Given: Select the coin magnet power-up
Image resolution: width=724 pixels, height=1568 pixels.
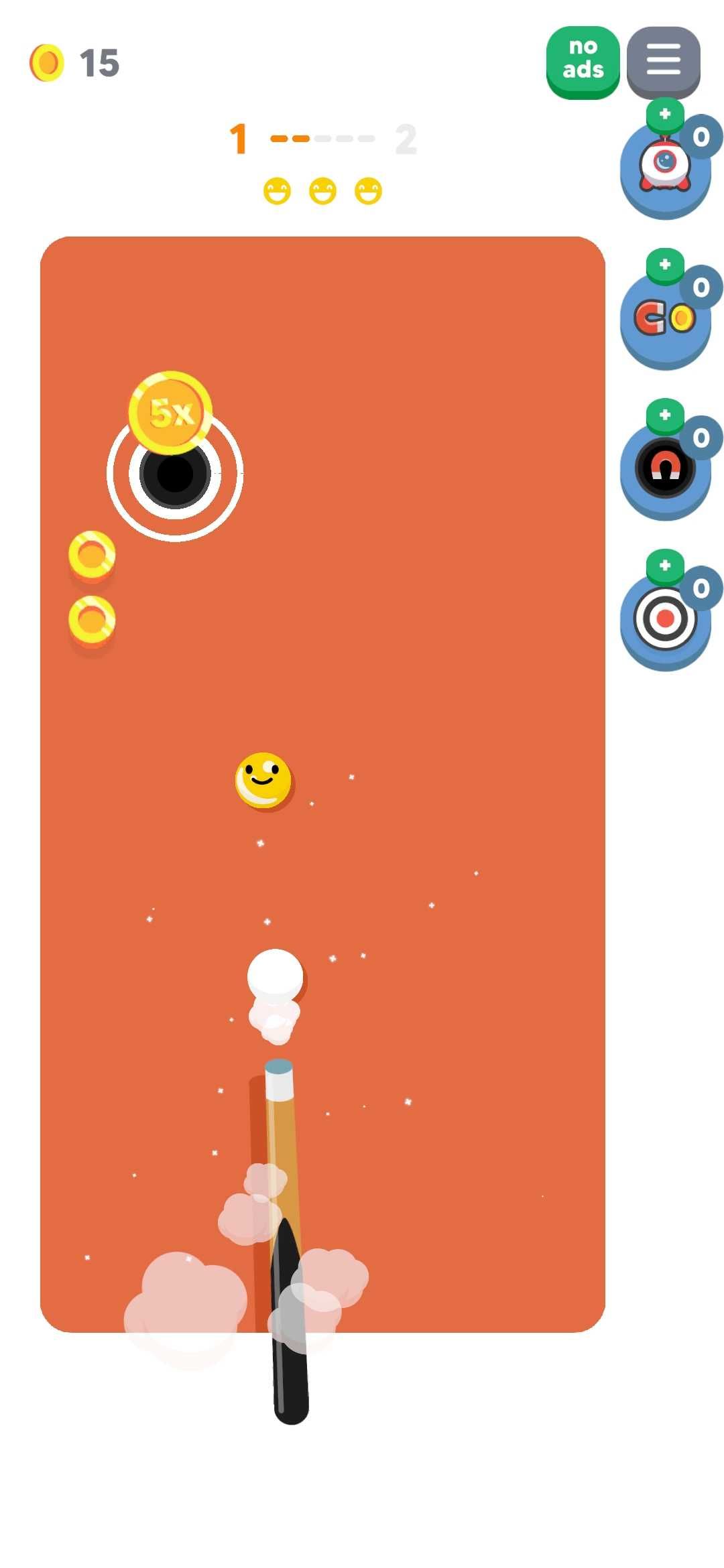Looking at the screenshot, I should 664,318.
